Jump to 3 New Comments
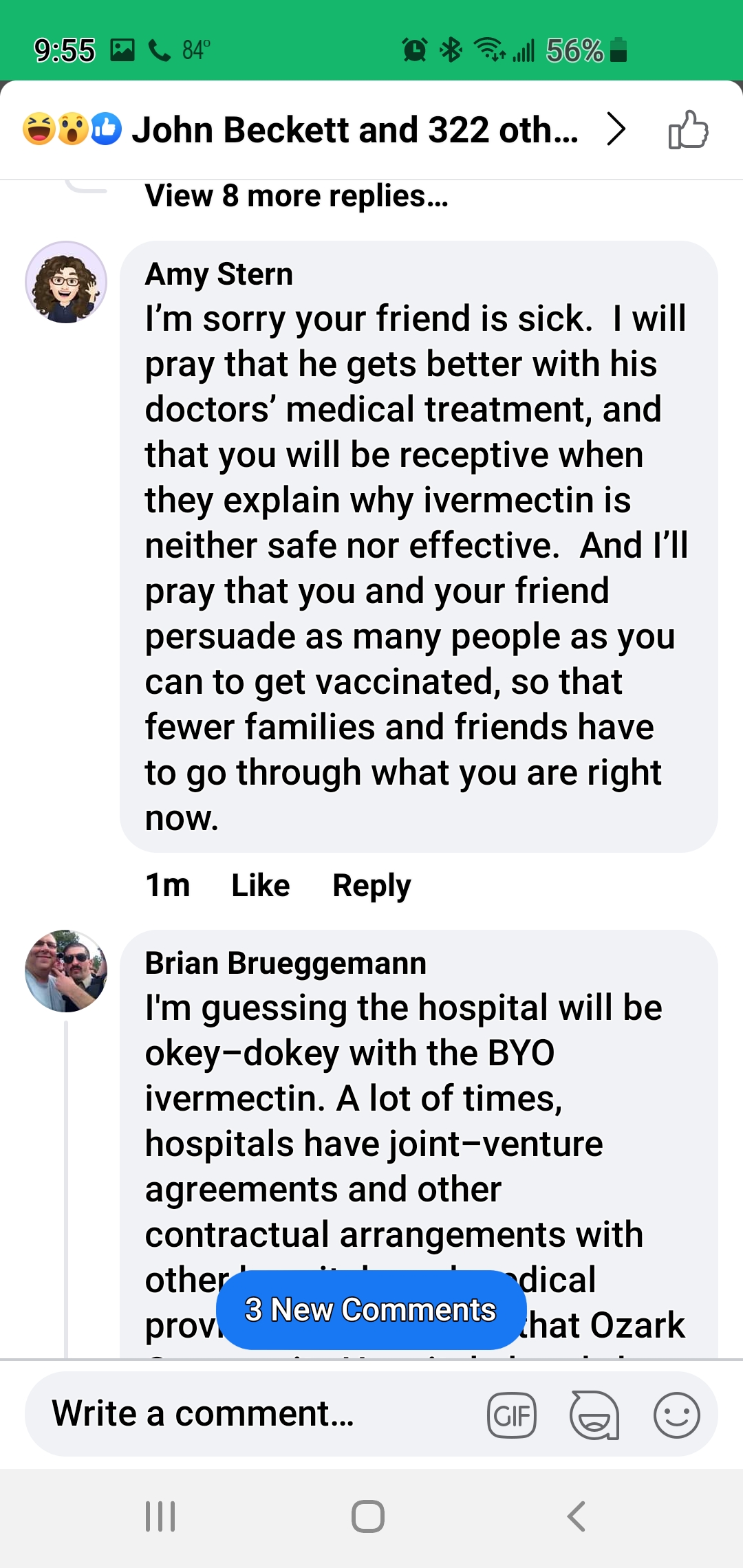 [371, 1309]
